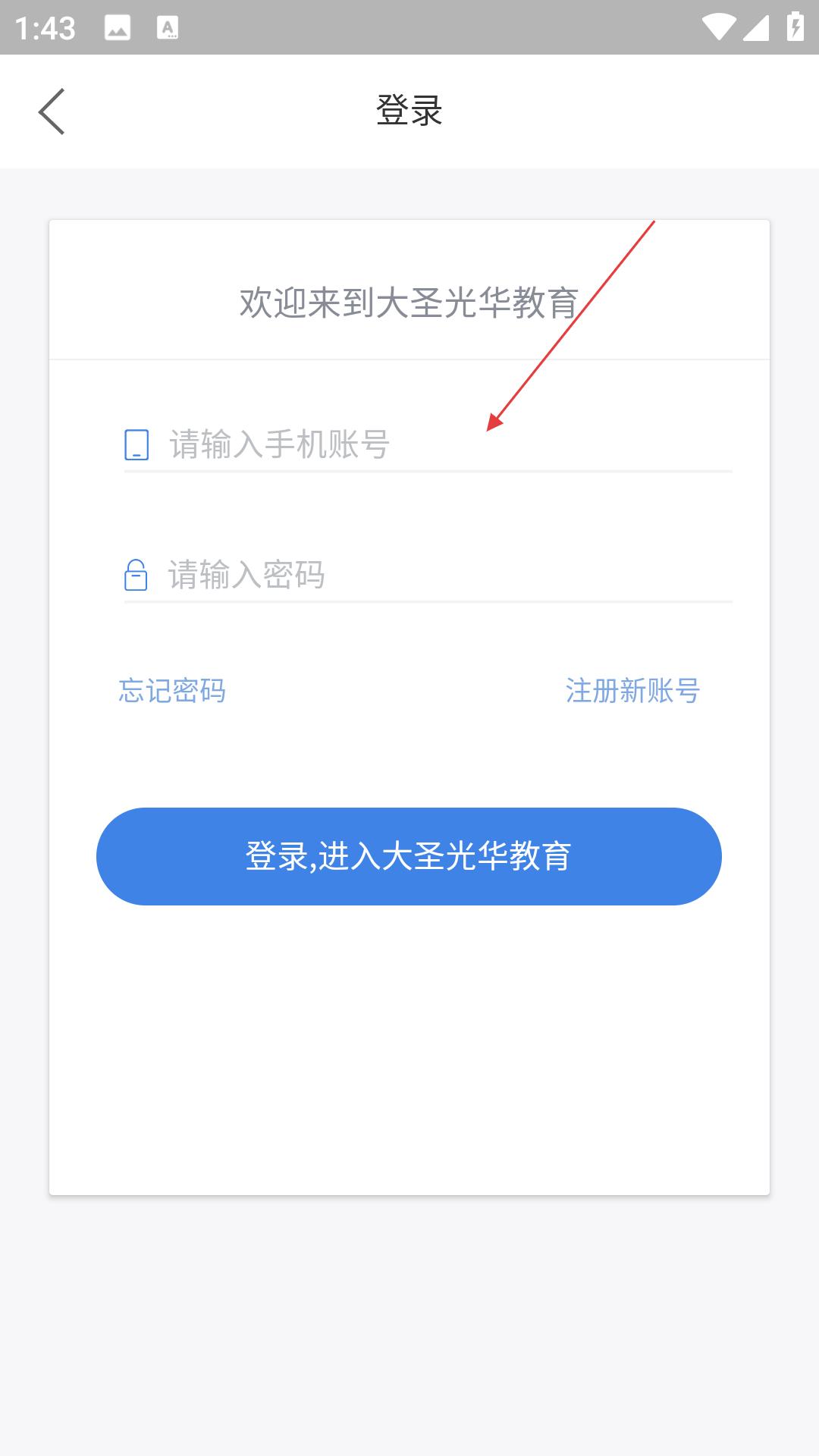Go back from the login page
Viewport: 819px width, 1456px height.
52,111
